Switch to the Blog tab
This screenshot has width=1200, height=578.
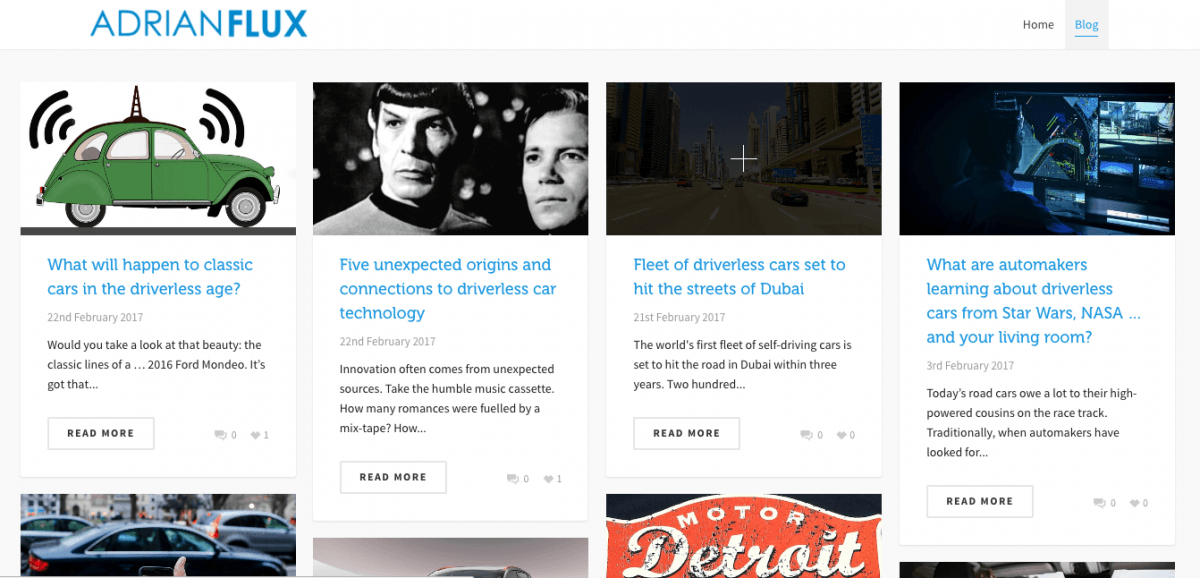click(x=1086, y=25)
